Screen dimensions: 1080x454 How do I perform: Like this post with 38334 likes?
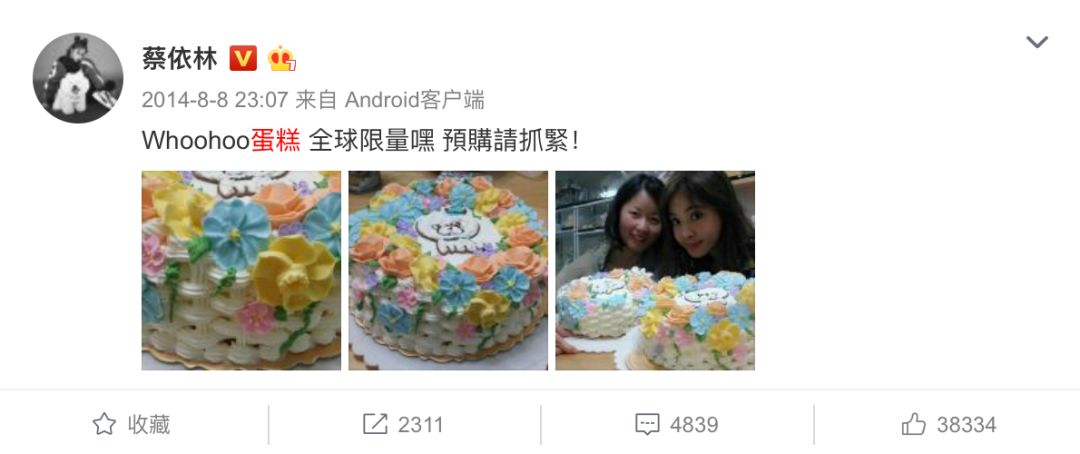coord(948,425)
